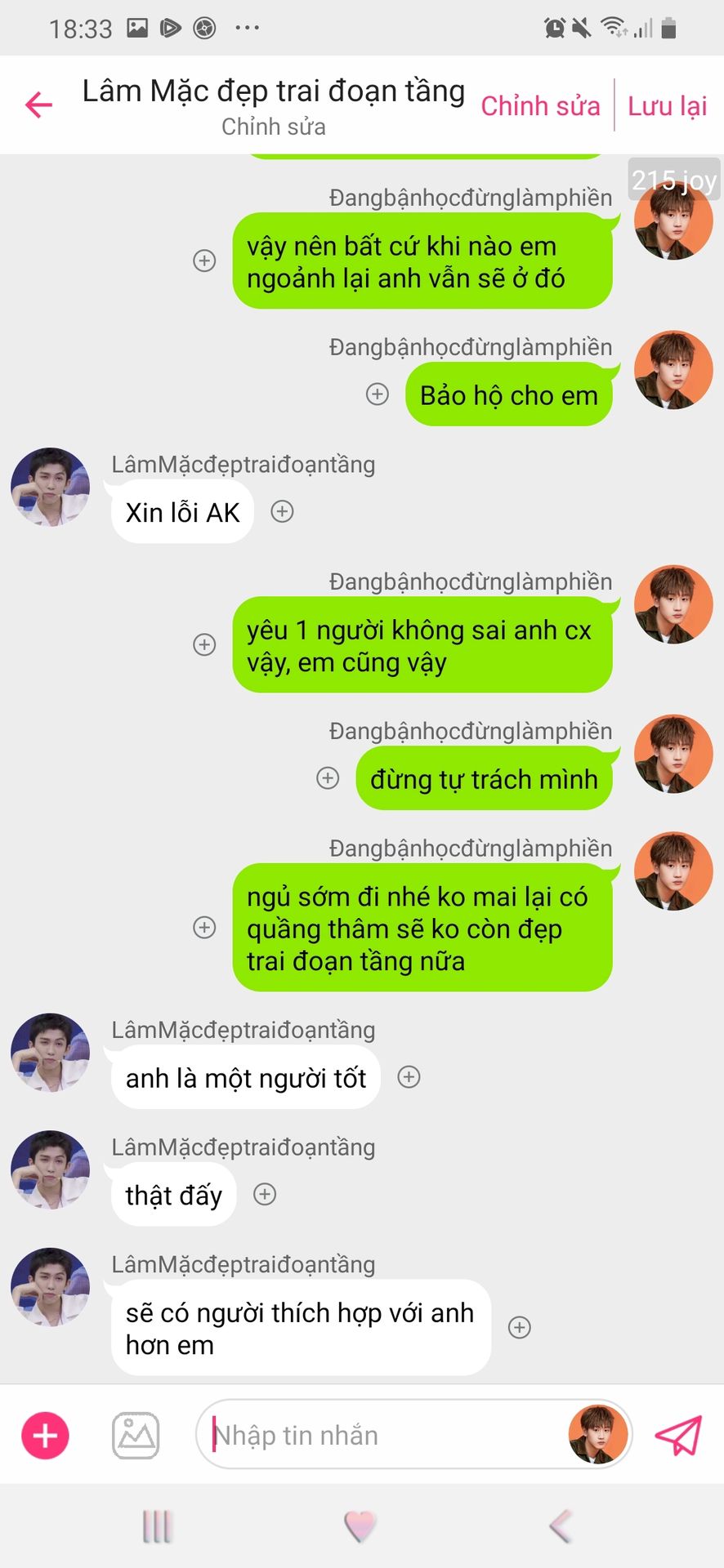
Task: Focus the Nhập tin nhắn field
Action: [x=384, y=1435]
